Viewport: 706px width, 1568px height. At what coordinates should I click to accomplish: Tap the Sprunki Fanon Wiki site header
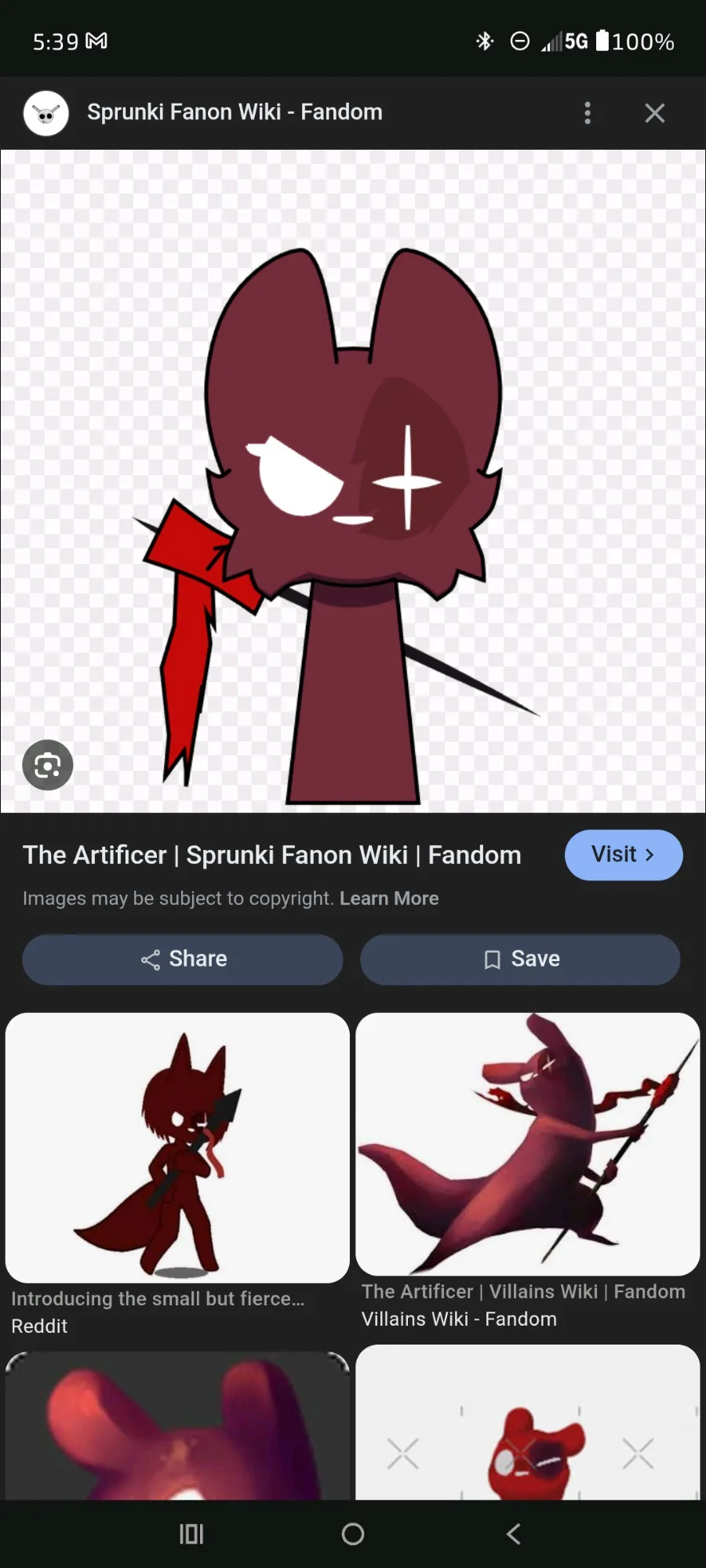click(235, 112)
